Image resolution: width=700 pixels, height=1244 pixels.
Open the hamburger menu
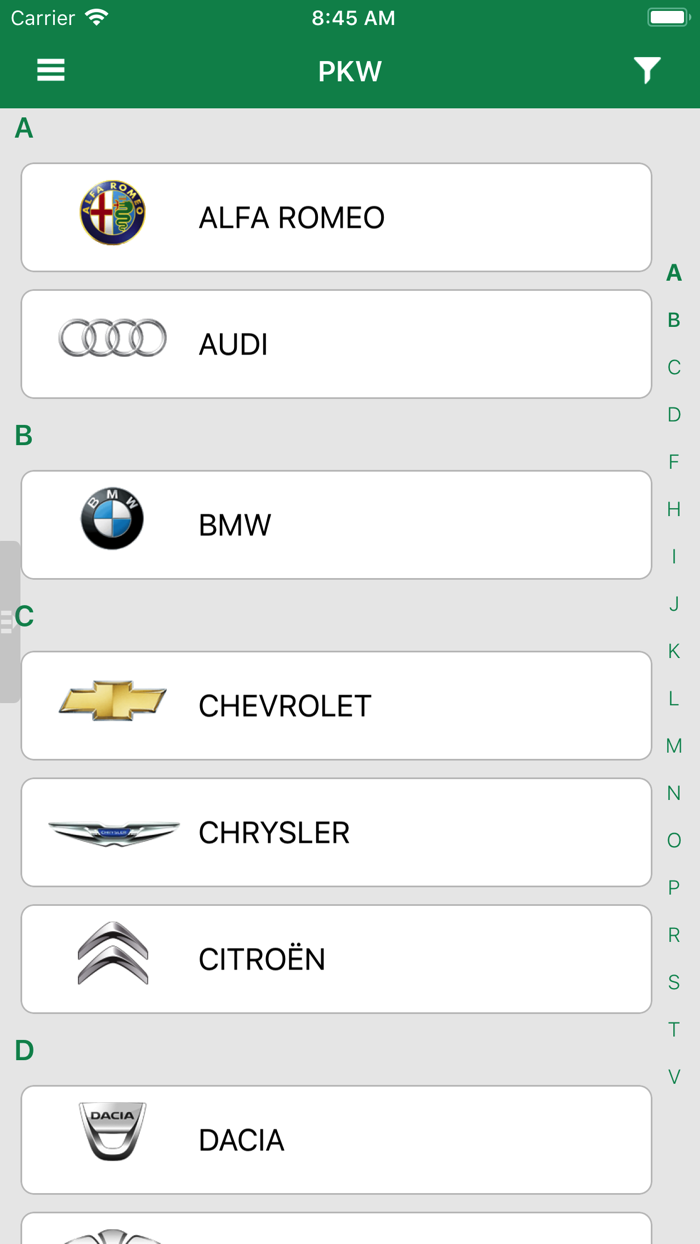[x=51, y=70]
